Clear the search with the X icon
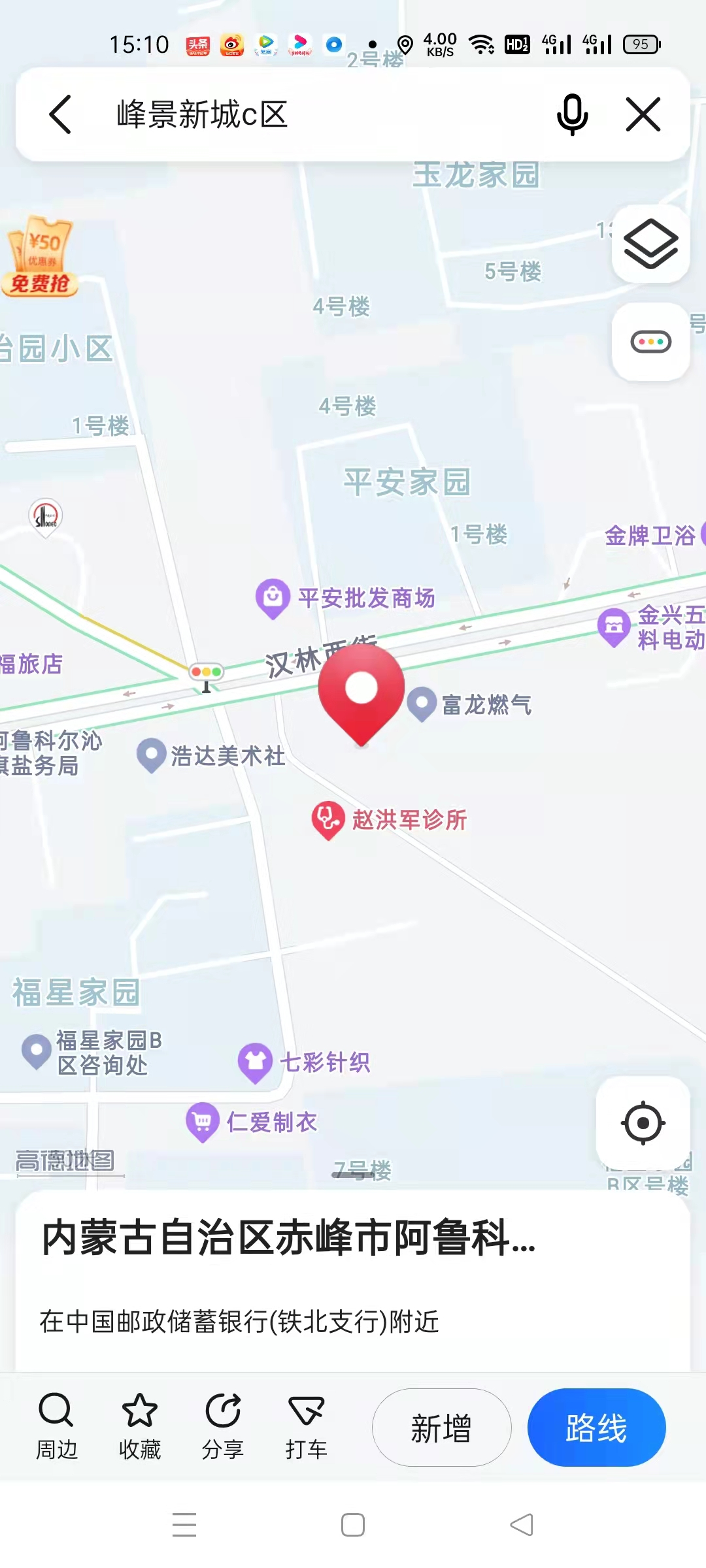706x1568 pixels. (x=643, y=114)
